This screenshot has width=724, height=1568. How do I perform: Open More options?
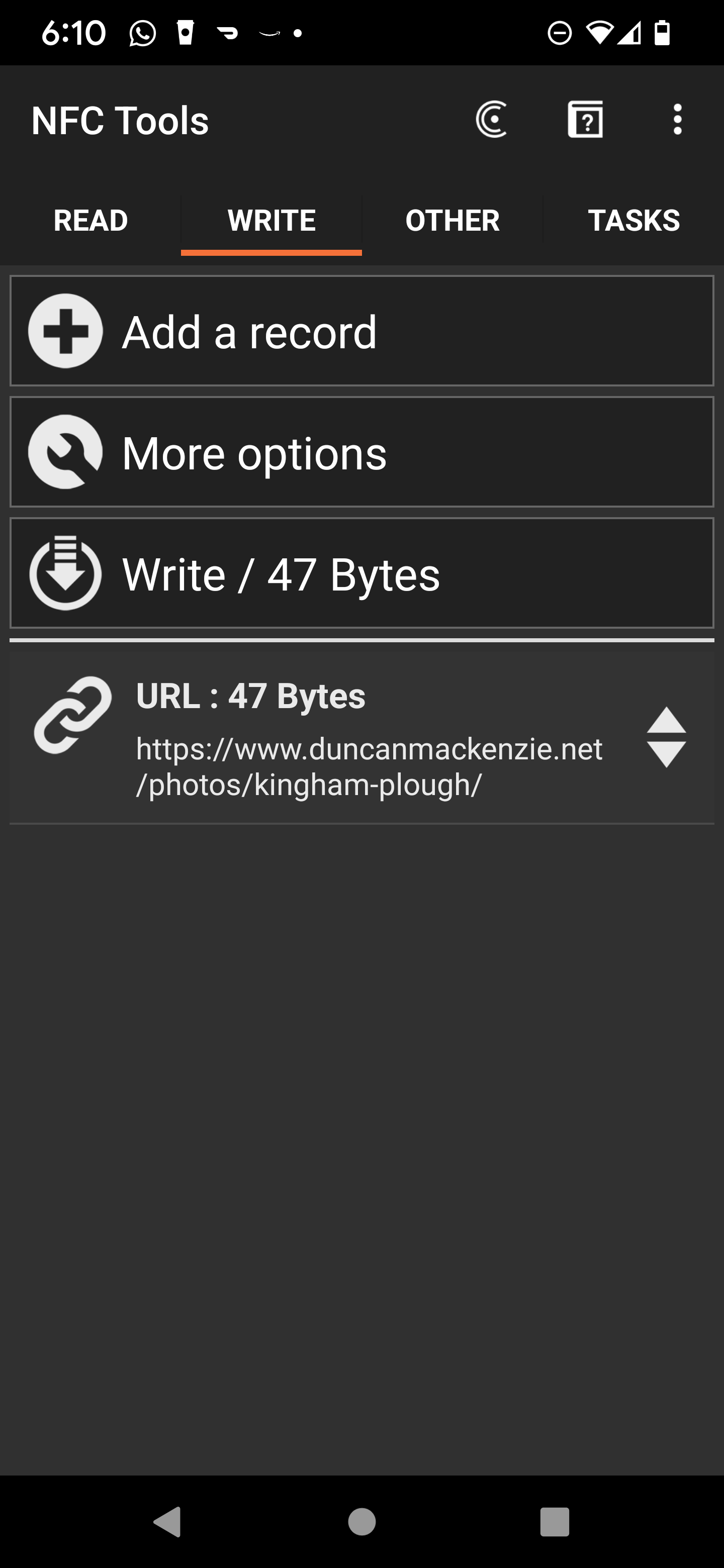[x=361, y=452]
